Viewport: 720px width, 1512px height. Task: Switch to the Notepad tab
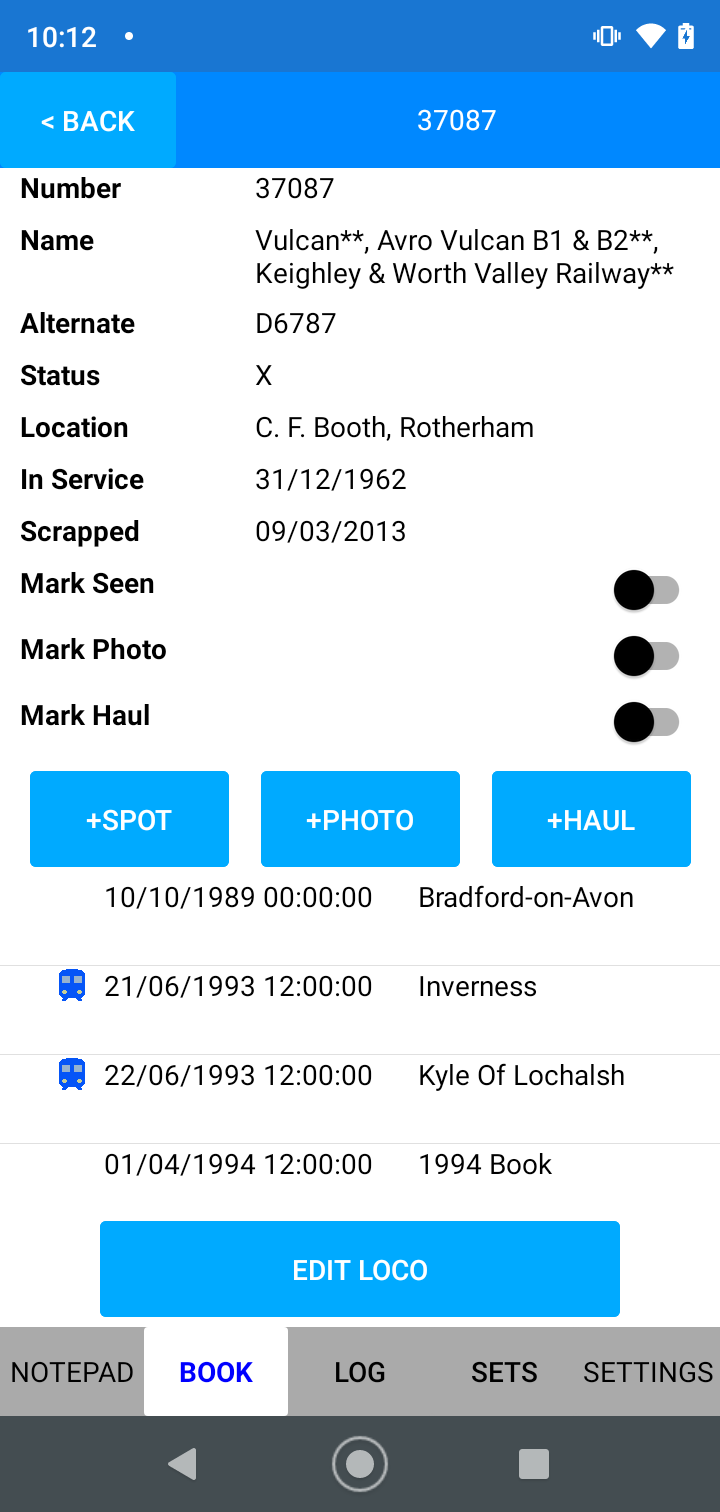pyautogui.click(x=72, y=1372)
